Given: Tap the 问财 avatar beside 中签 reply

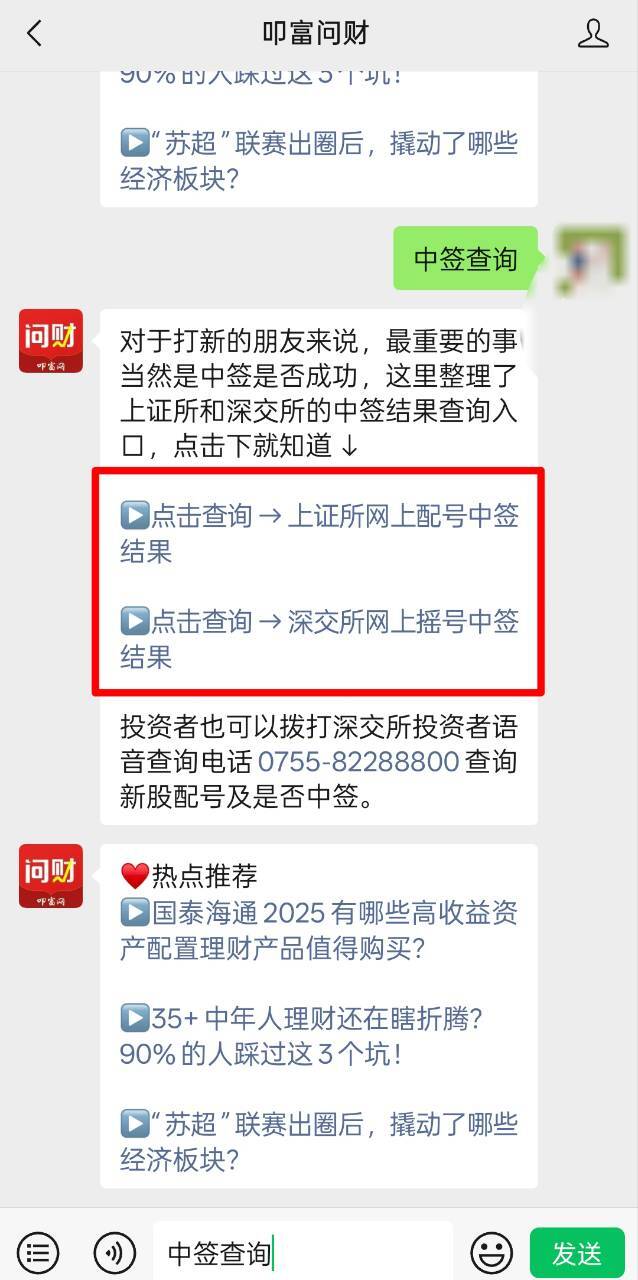Looking at the screenshot, I should 51,341.
